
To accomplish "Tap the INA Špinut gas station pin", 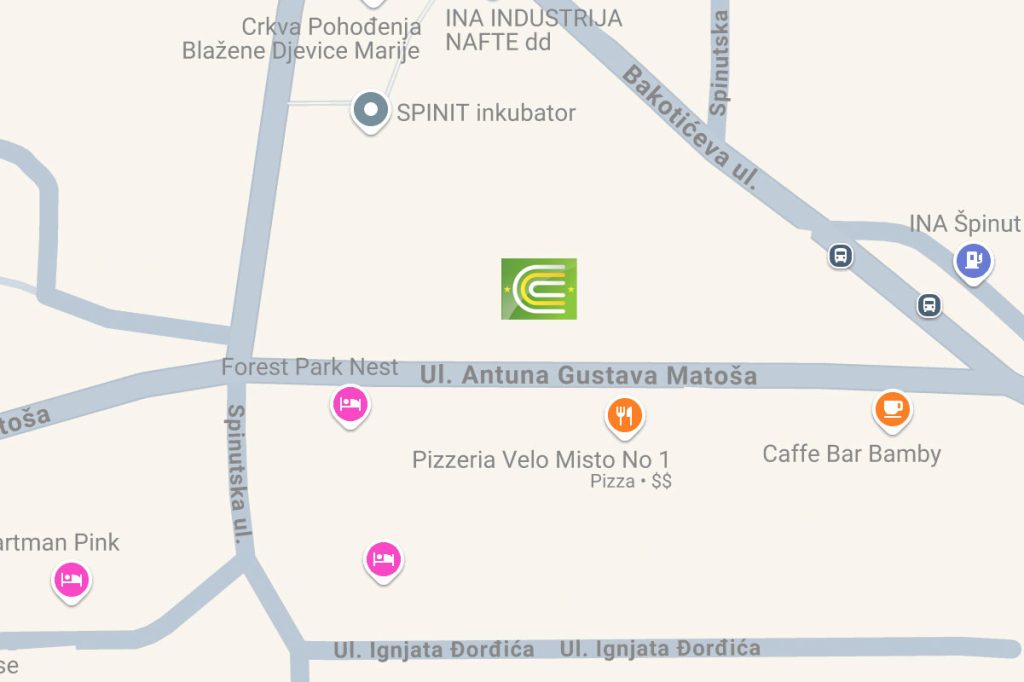I will coord(973,261).
